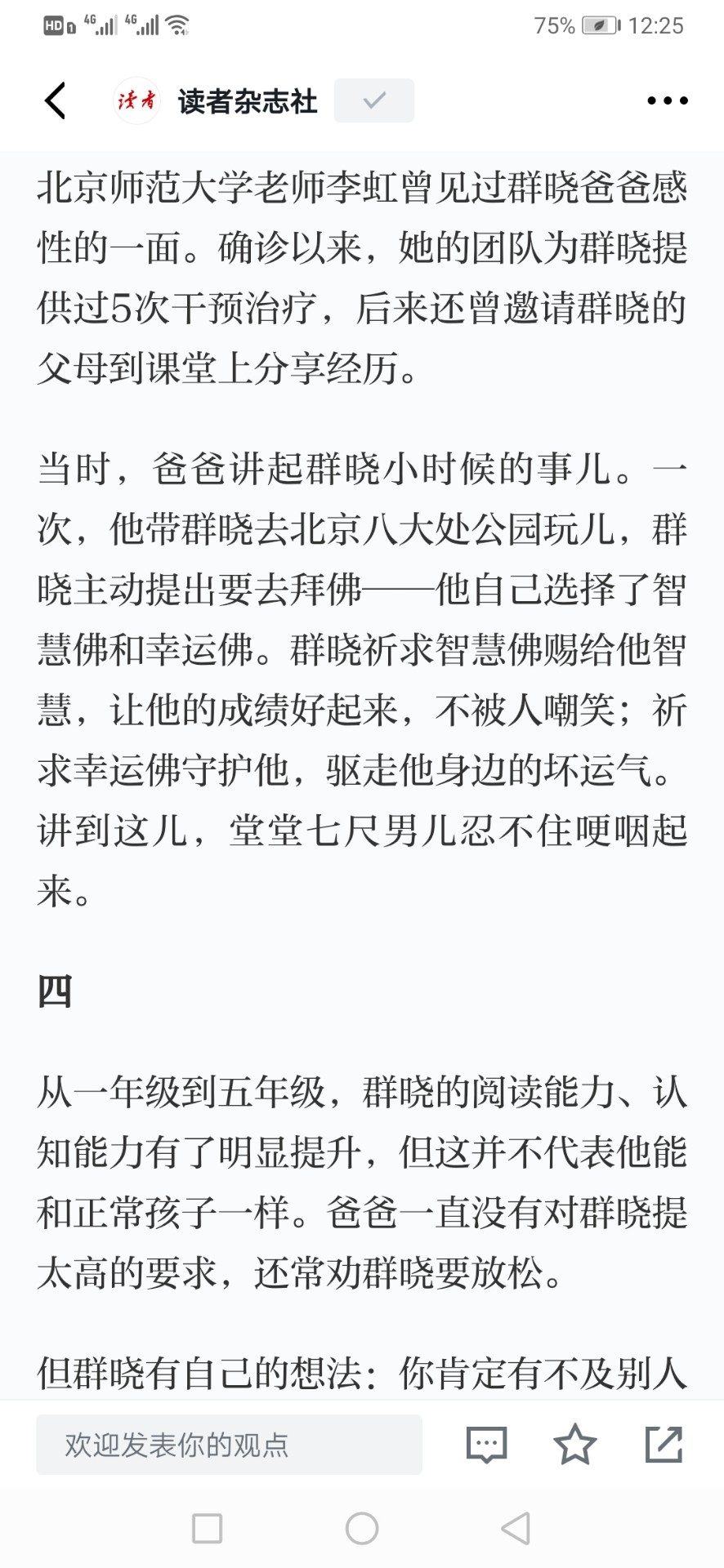The width and height of the screenshot is (724, 1568).
Task: Open the 读者杂志社 account profile
Action: [x=215, y=101]
